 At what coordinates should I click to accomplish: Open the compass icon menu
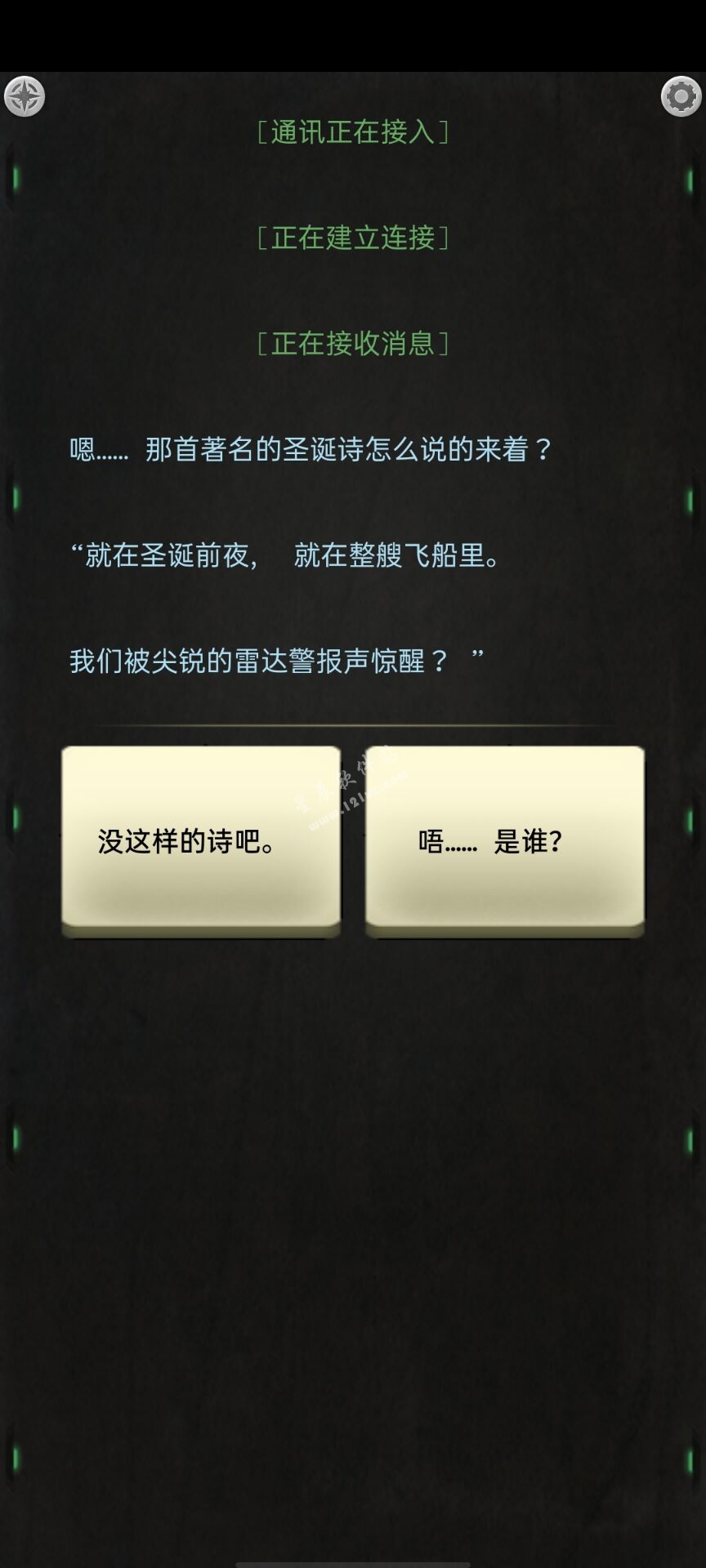click(25, 97)
